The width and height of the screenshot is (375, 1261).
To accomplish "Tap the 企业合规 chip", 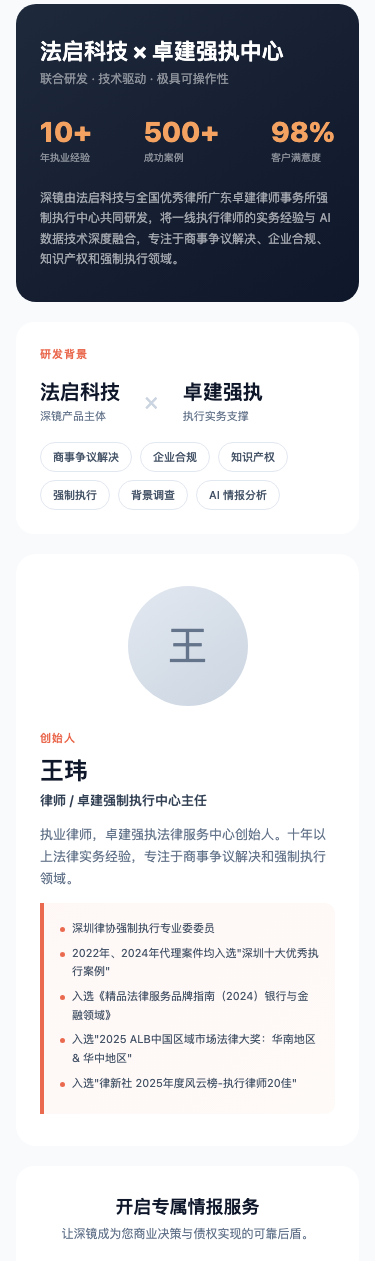I will pyautogui.click(x=175, y=457).
